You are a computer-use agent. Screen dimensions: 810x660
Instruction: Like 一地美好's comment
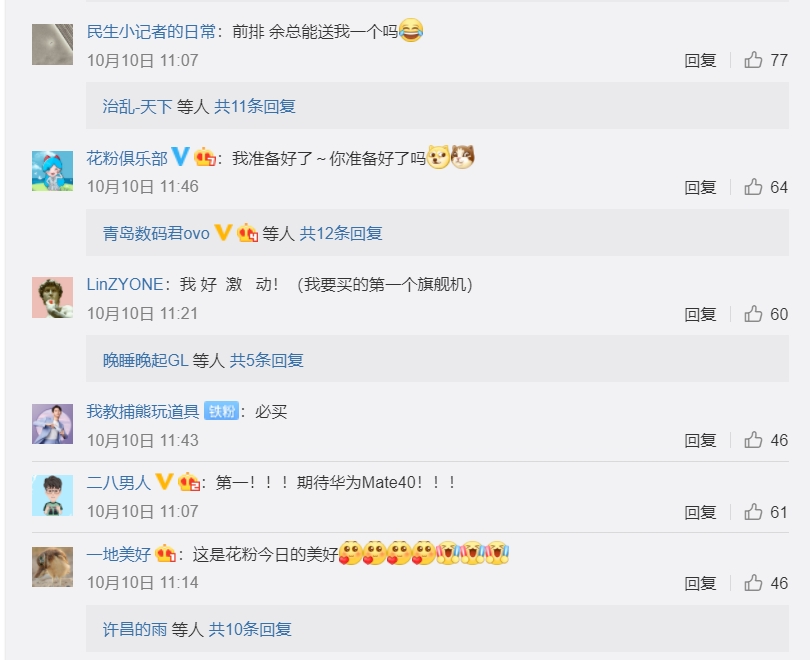pyautogui.click(x=754, y=583)
